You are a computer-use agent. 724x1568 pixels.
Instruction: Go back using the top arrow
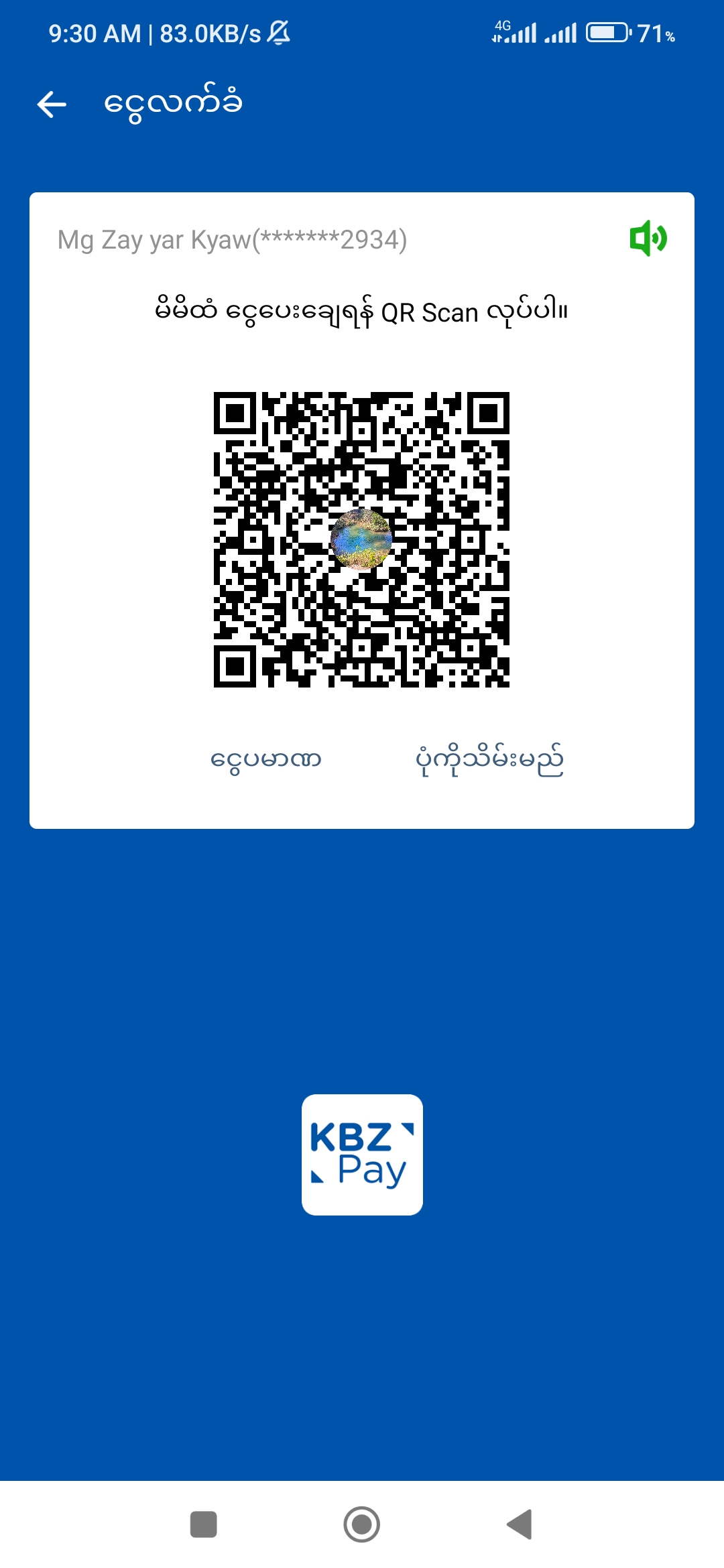click(52, 105)
